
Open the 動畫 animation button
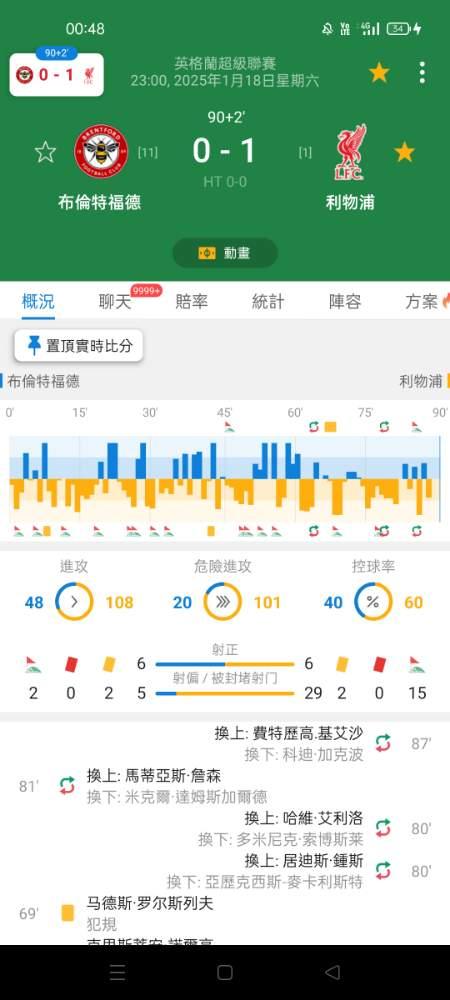click(x=225, y=253)
